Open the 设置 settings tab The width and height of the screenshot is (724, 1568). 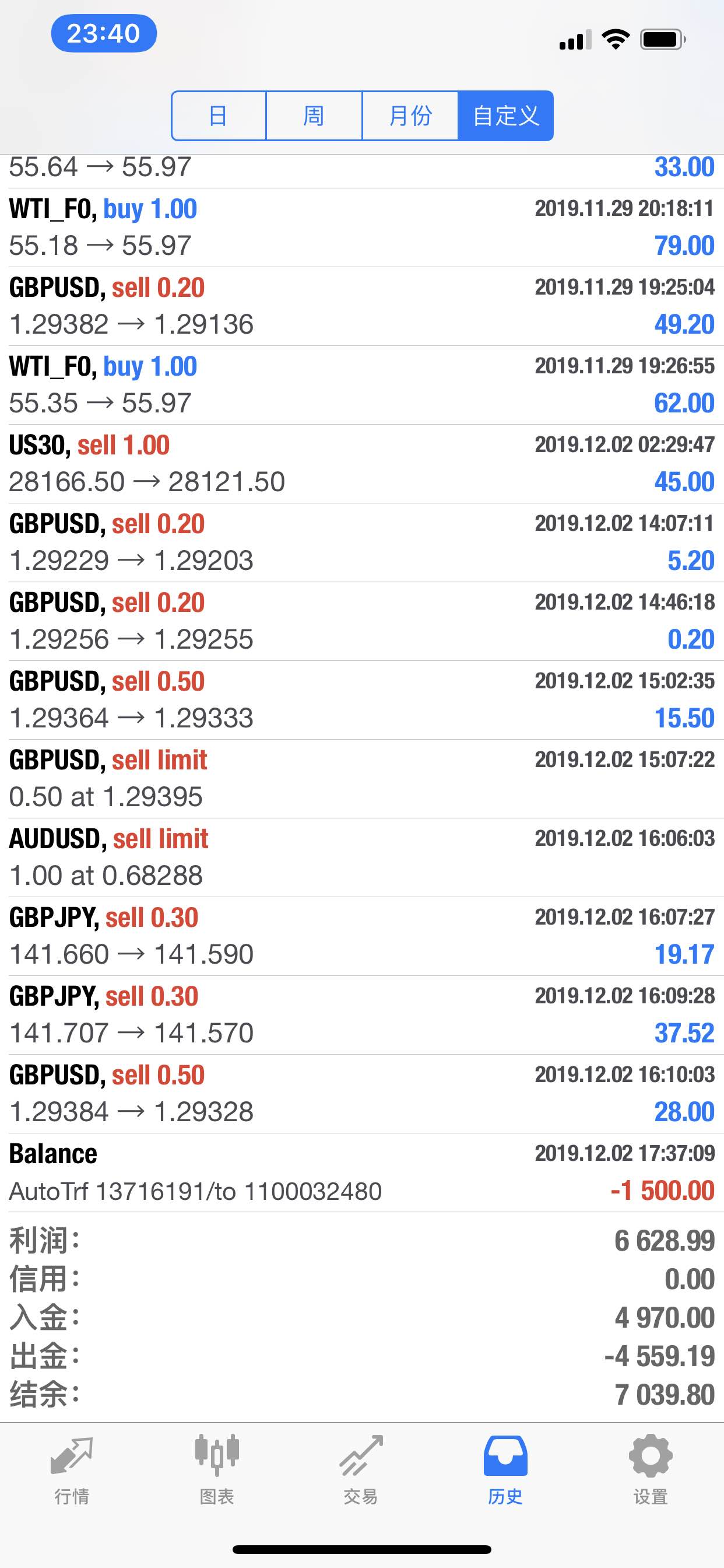(651, 1470)
